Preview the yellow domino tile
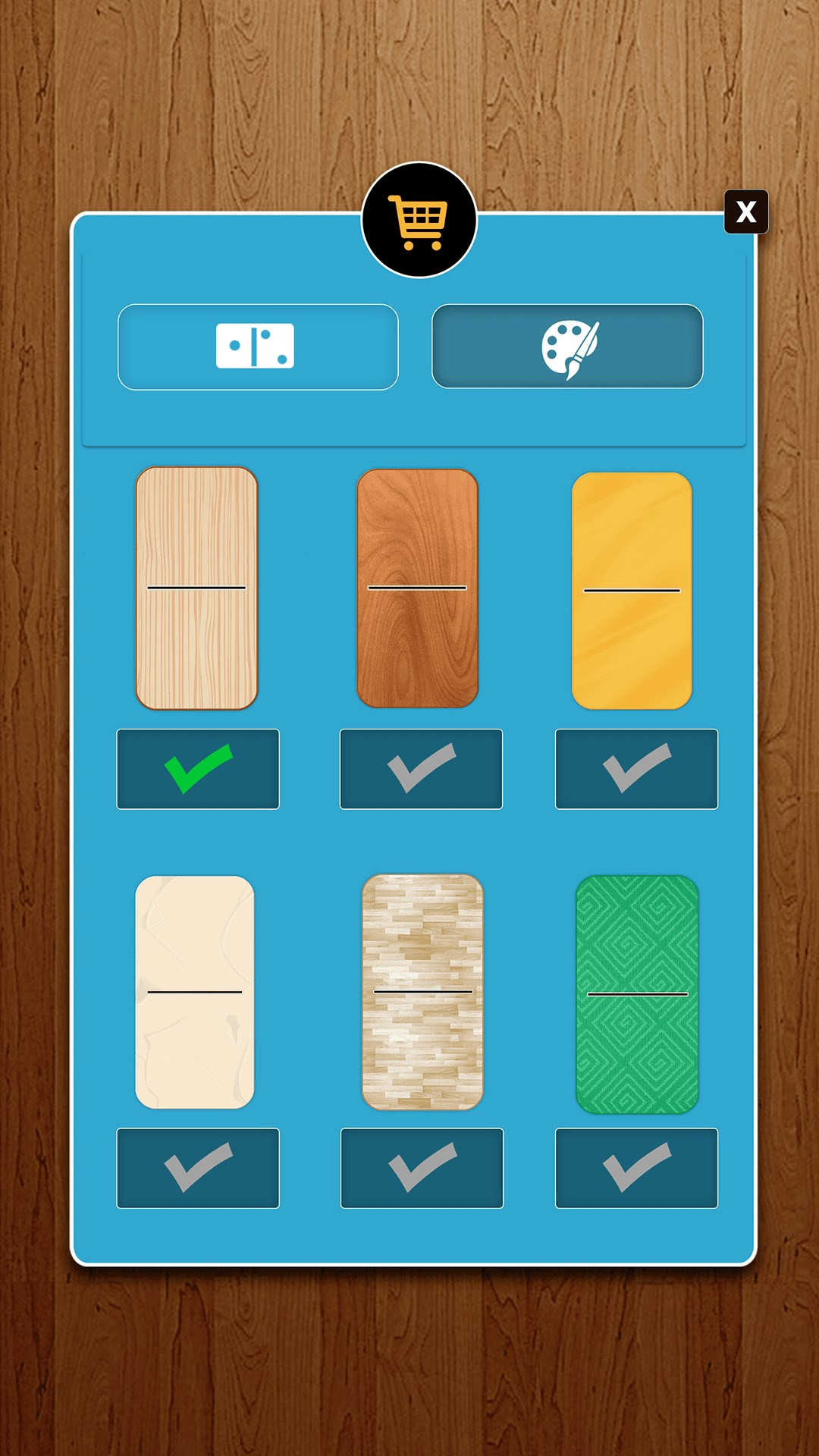 click(632, 590)
